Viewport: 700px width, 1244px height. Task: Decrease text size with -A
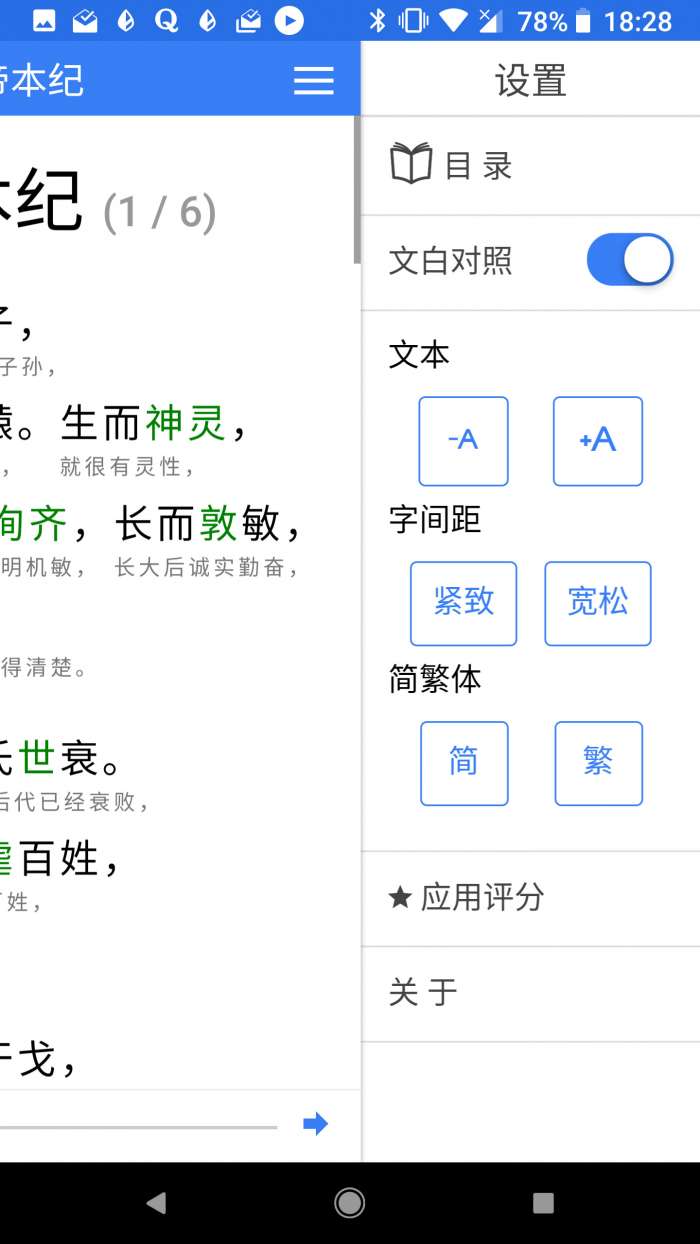coord(463,440)
